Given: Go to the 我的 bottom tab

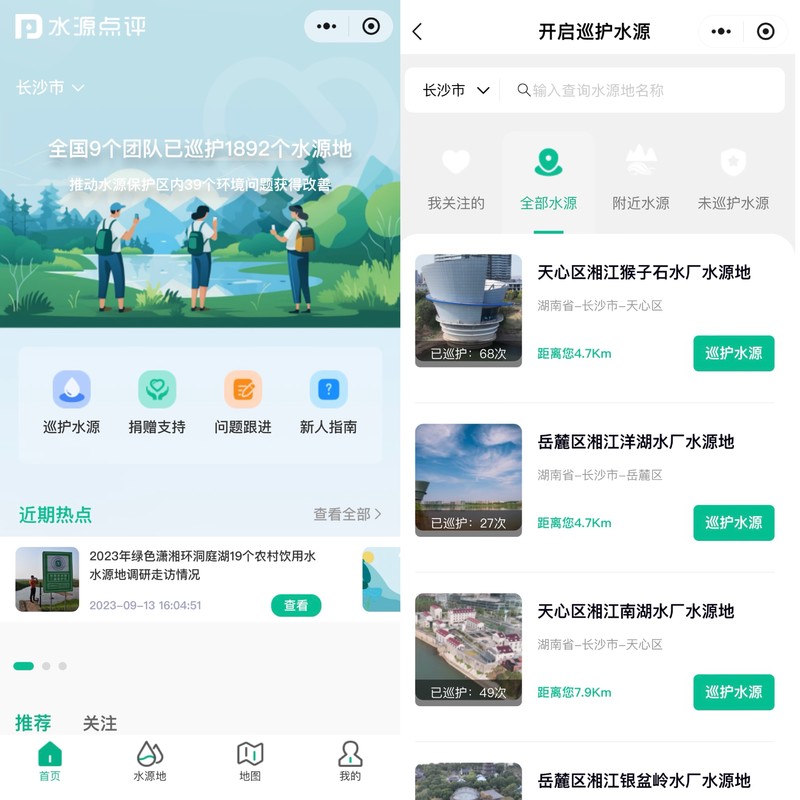Looking at the screenshot, I should coord(350,762).
